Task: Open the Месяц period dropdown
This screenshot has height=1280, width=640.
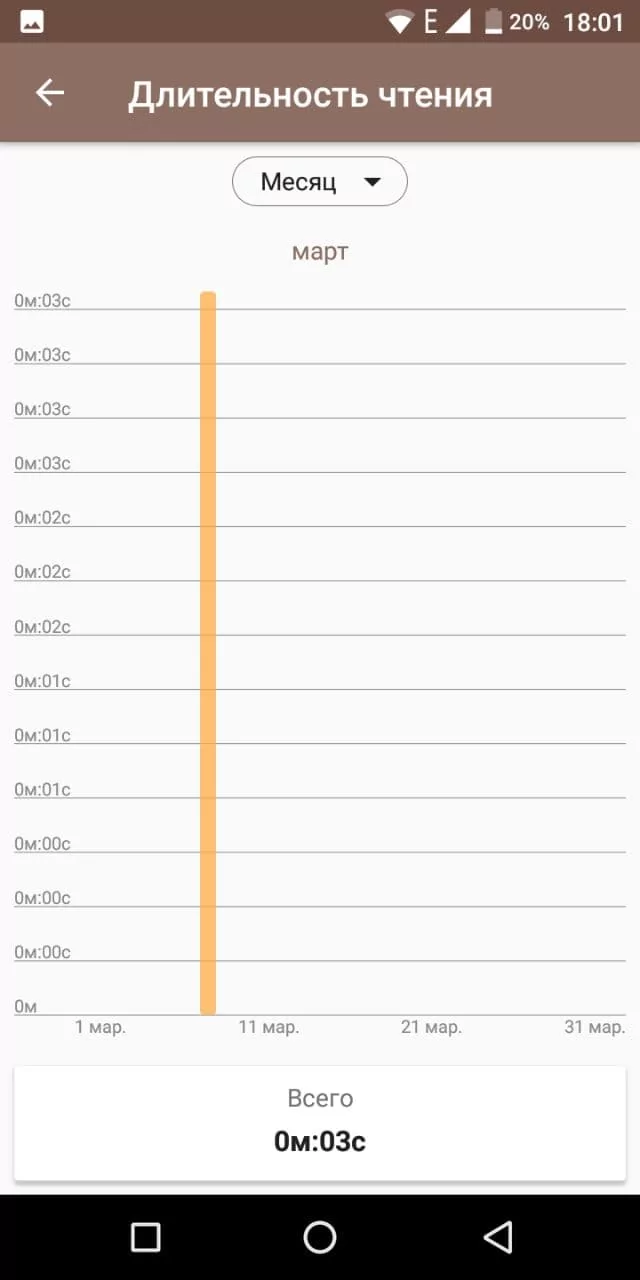Action: (x=320, y=182)
